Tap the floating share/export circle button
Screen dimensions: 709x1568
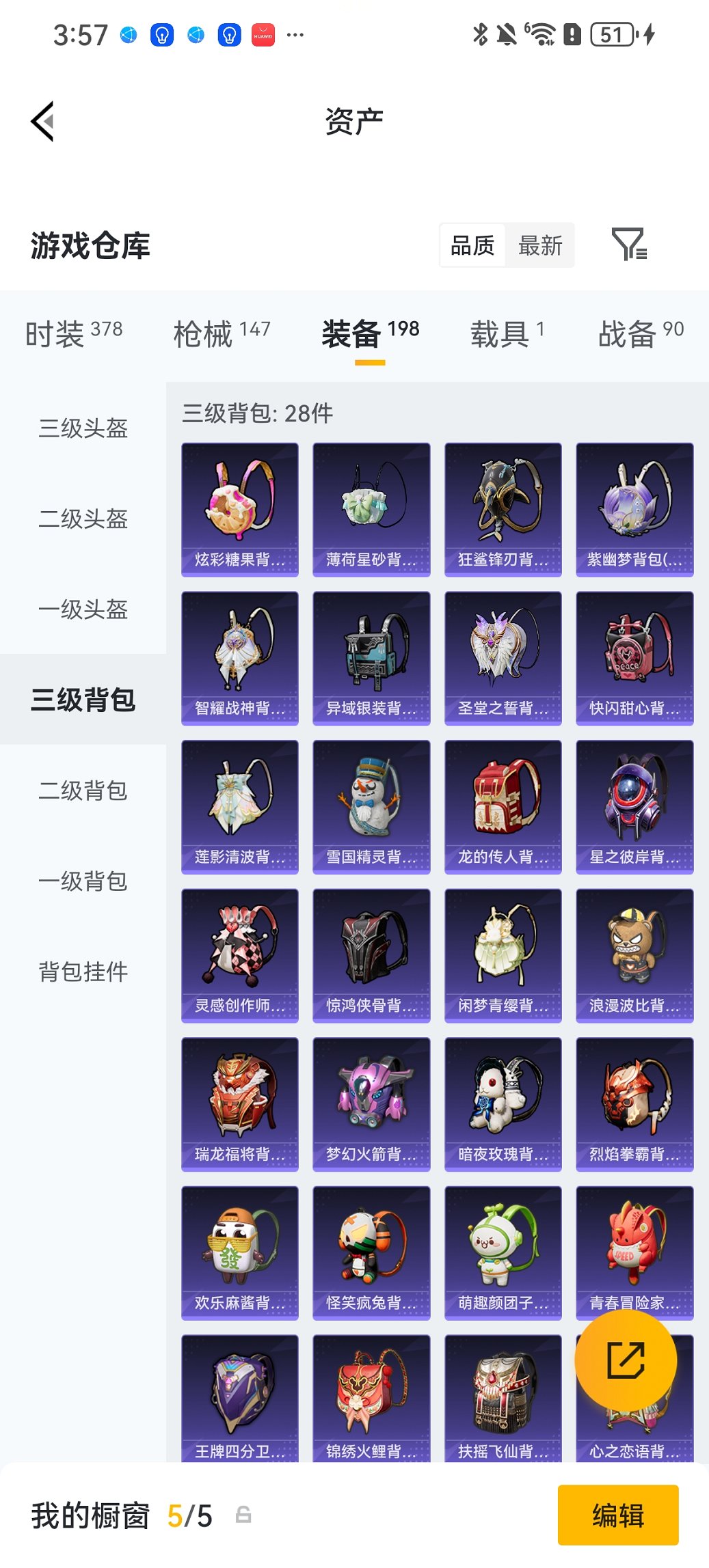(x=626, y=1360)
